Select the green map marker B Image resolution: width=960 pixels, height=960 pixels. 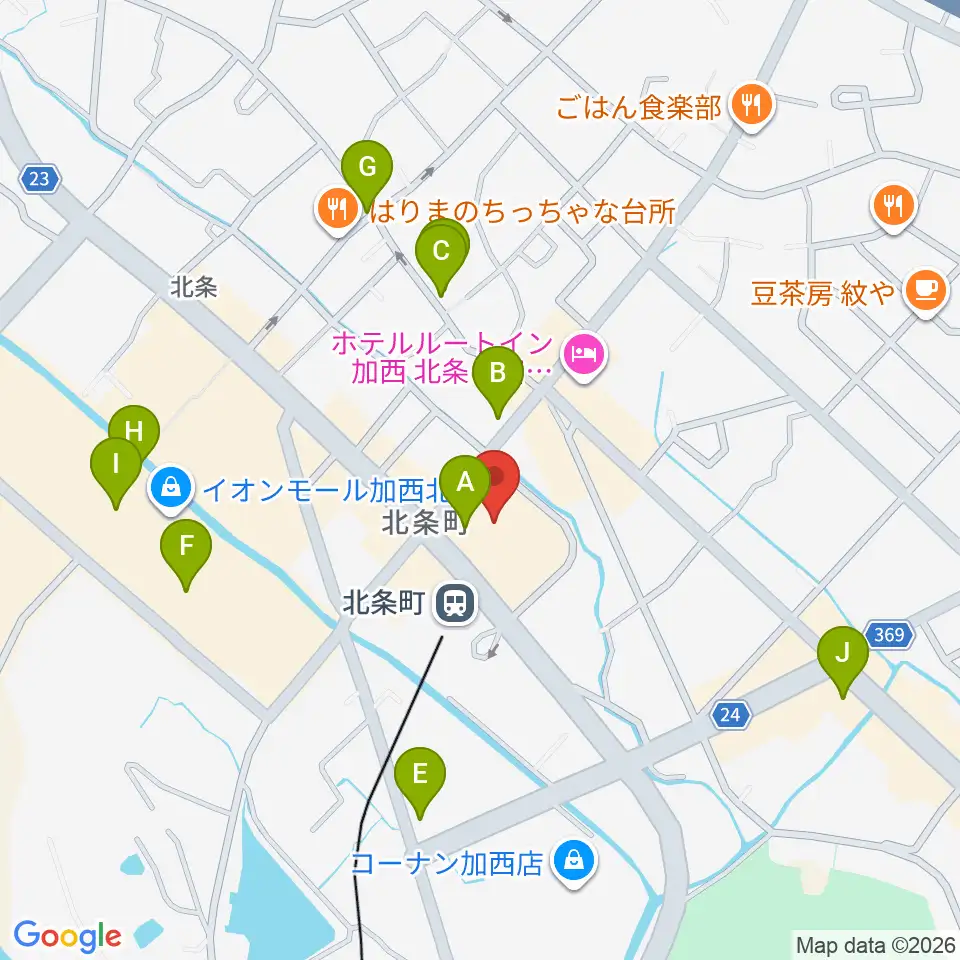(x=498, y=378)
